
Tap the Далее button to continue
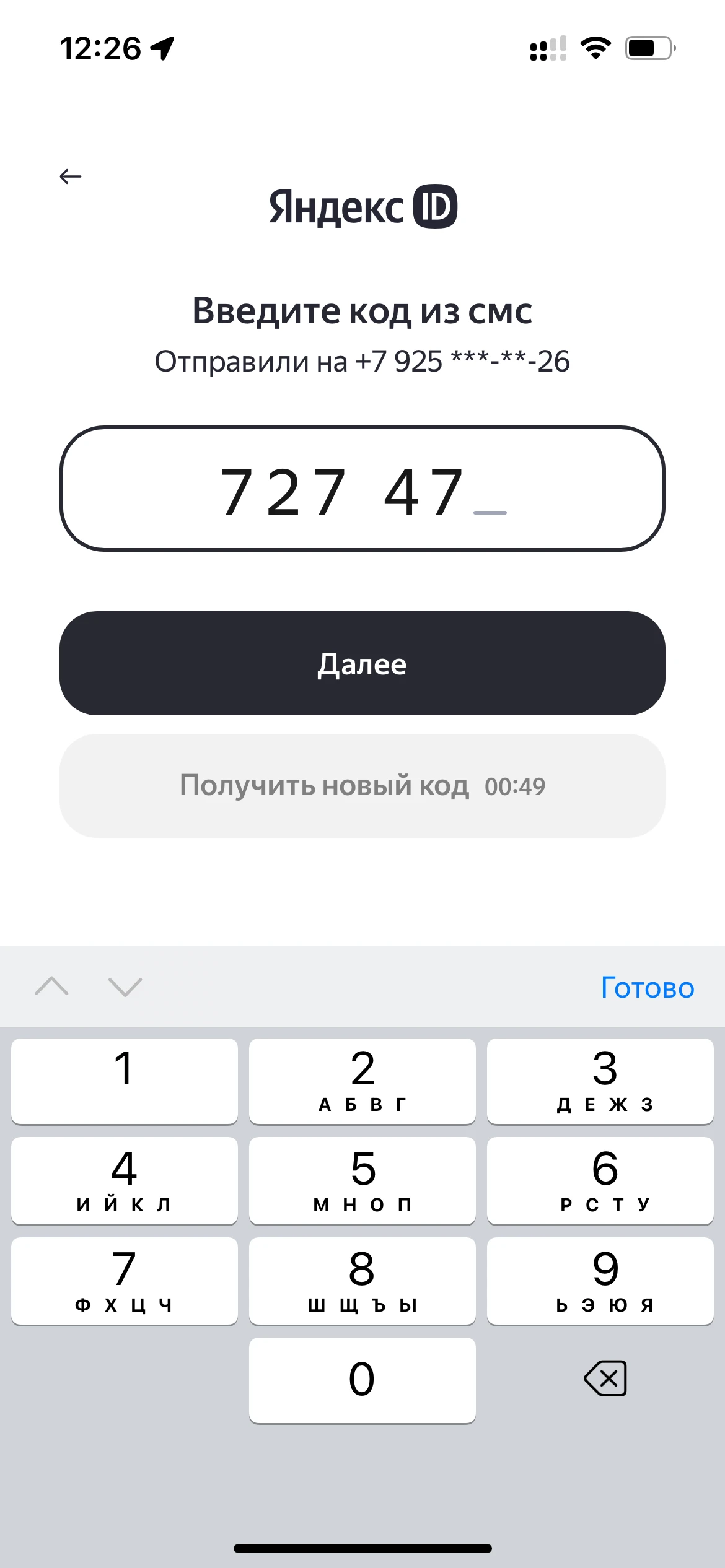(x=362, y=663)
